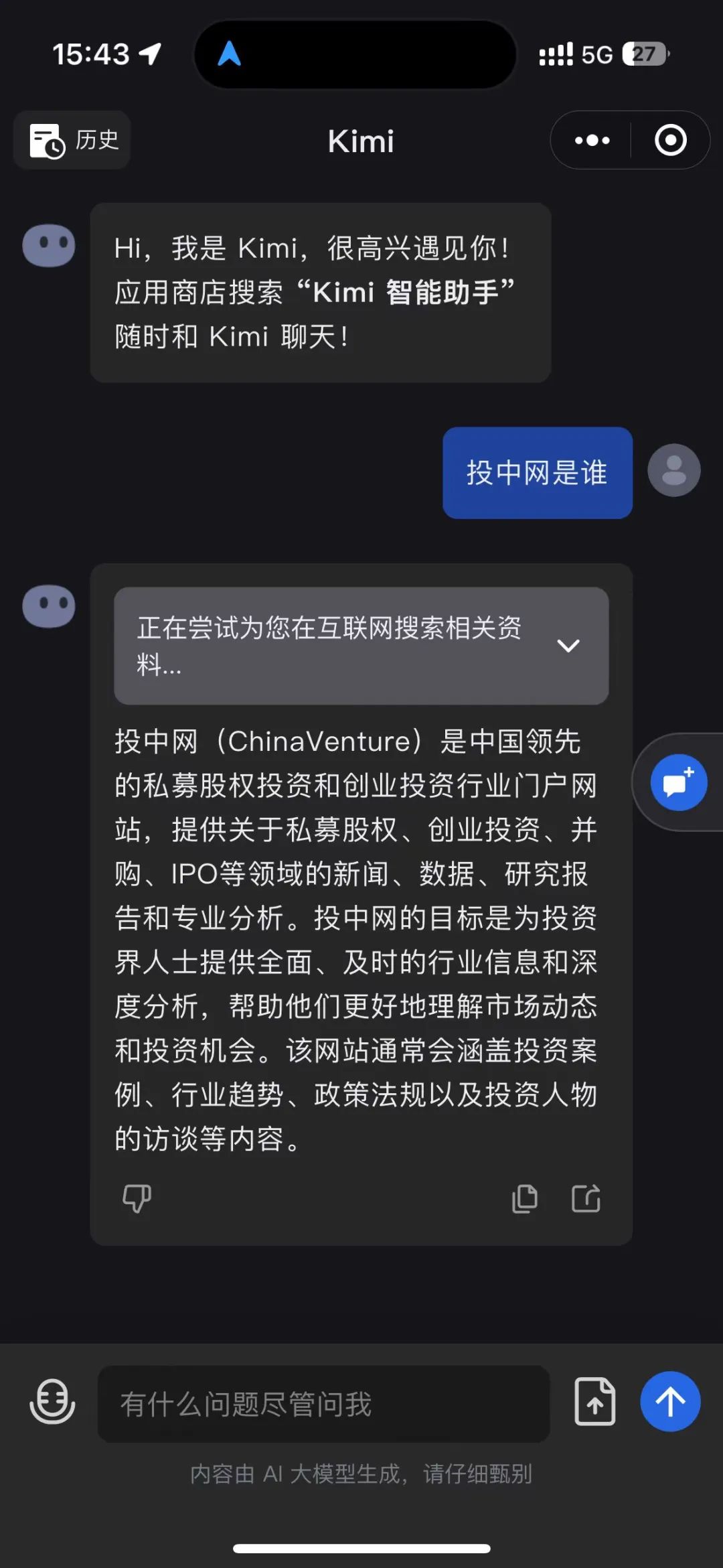Viewport: 723px width, 1568px height.
Task: Tap the Kimi title in the header
Action: click(361, 141)
